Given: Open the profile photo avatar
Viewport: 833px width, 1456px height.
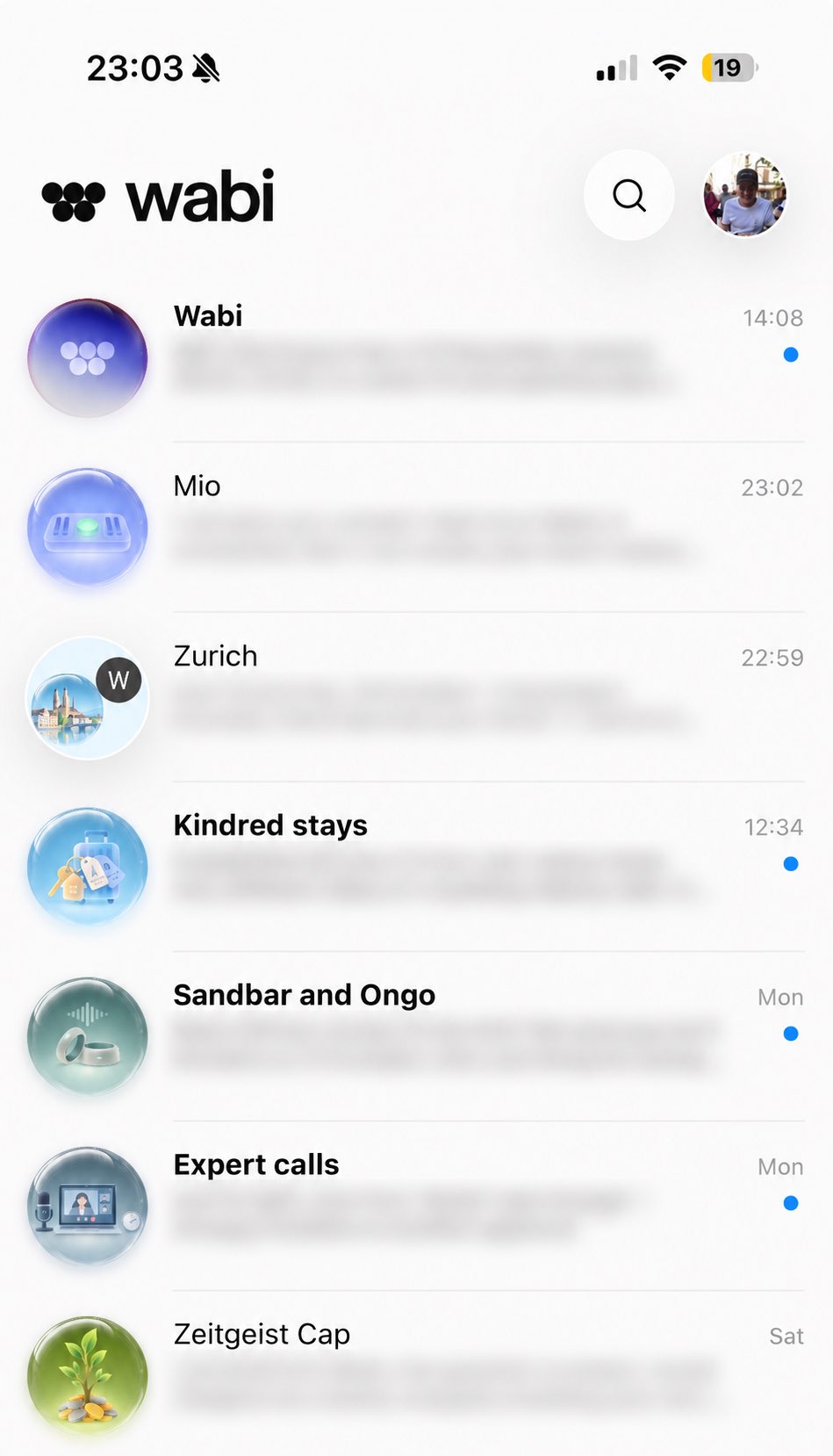Looking at the screenshot, I should [x=744, y=195].
